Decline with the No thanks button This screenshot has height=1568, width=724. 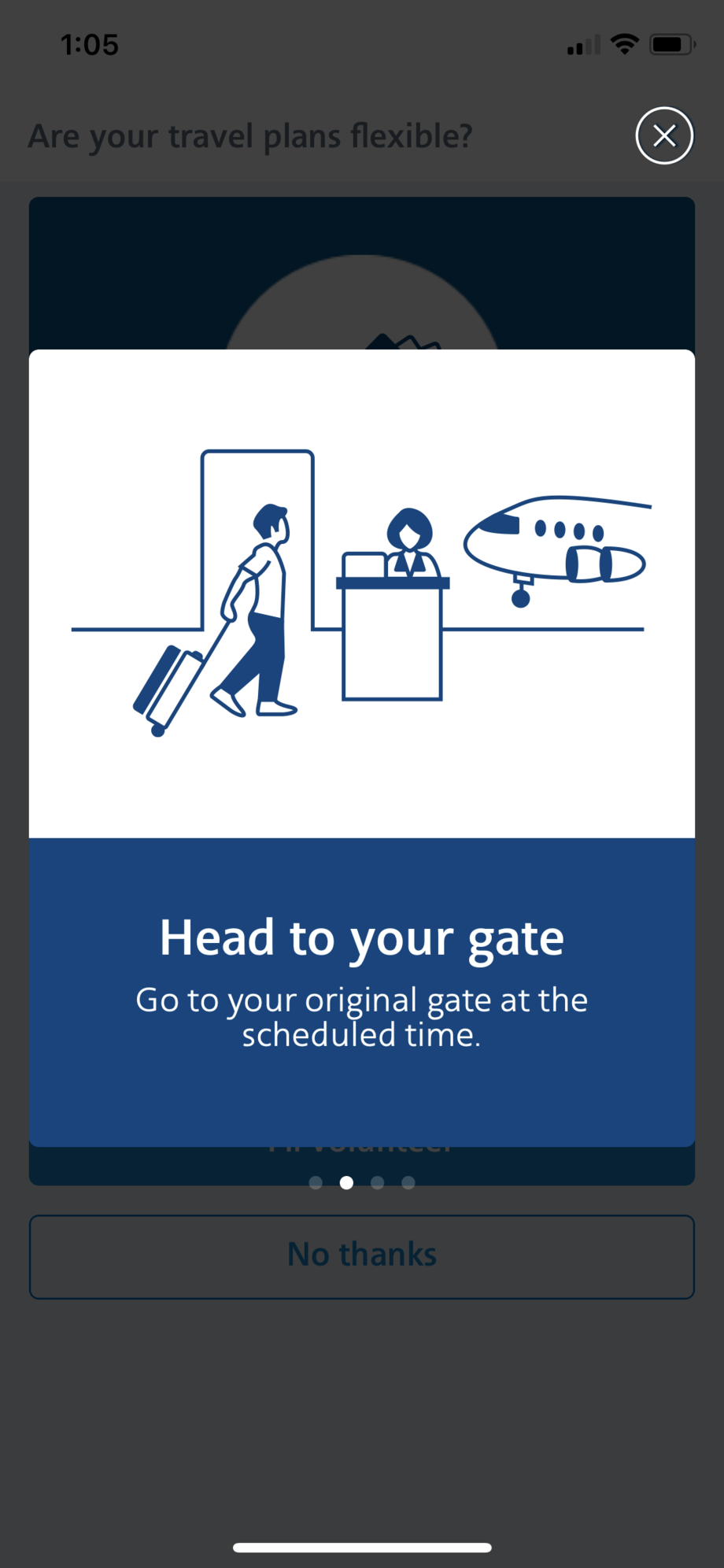pos(362,1256)
